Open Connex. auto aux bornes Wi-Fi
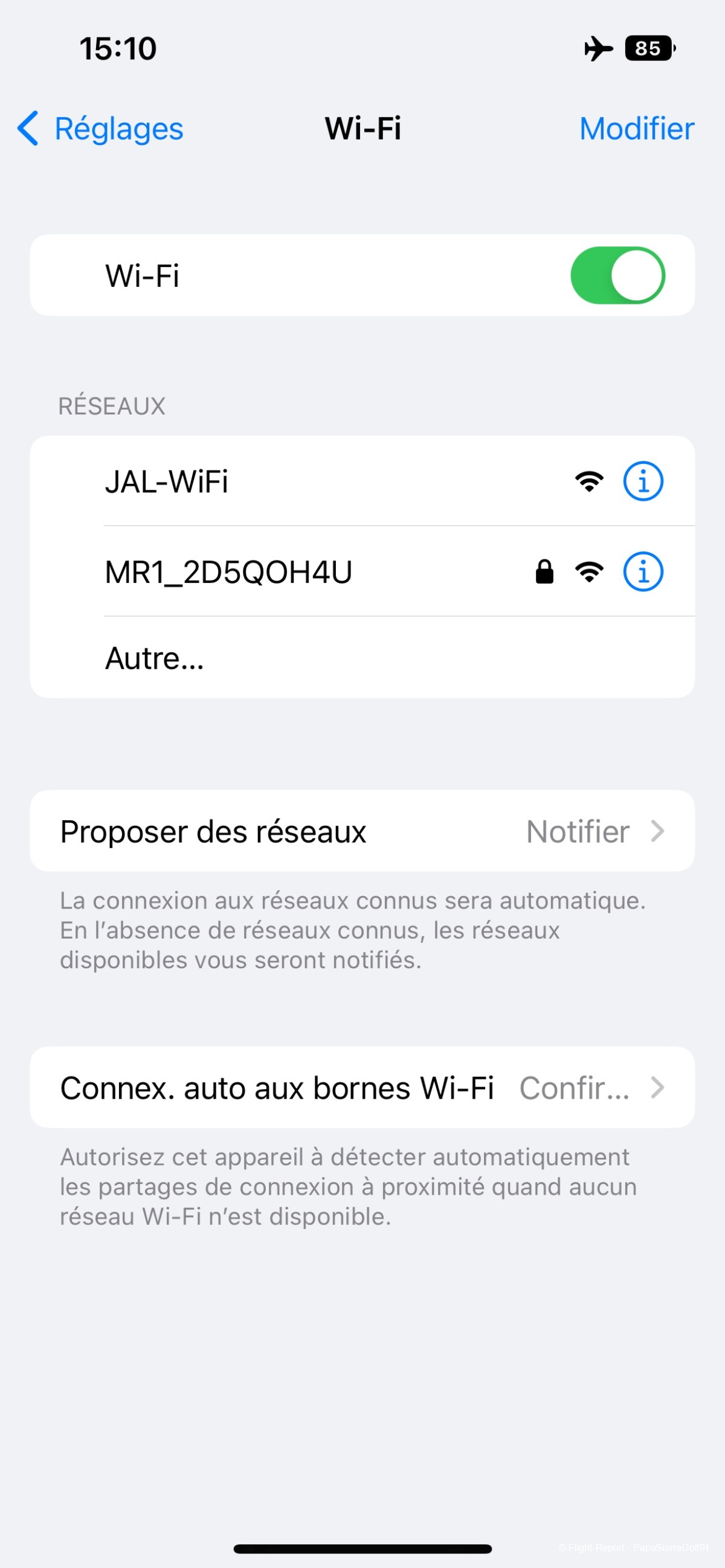The width and height of the screenshot is (725, 1568). [362, 1088]
